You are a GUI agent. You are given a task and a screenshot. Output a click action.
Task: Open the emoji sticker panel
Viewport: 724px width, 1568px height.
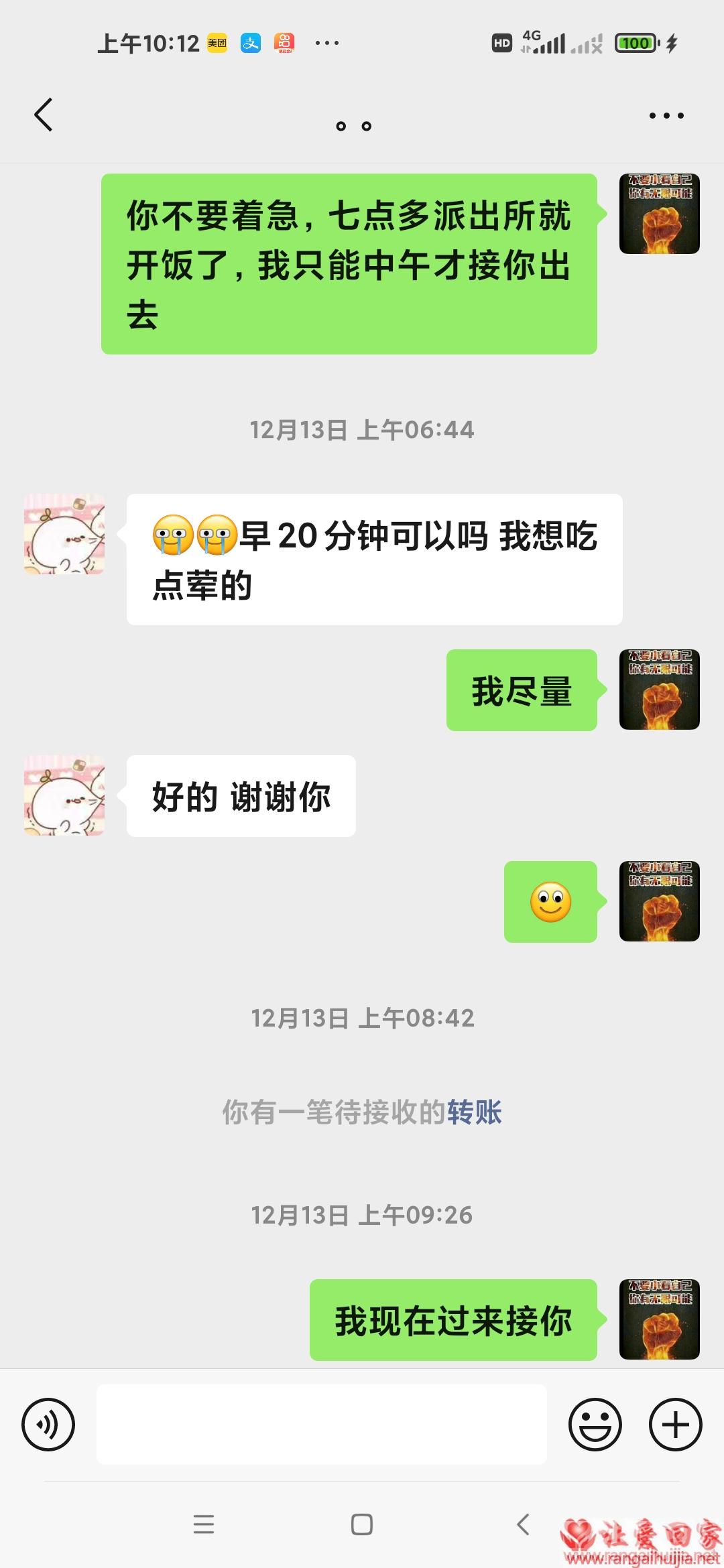tap(595, 1425)
